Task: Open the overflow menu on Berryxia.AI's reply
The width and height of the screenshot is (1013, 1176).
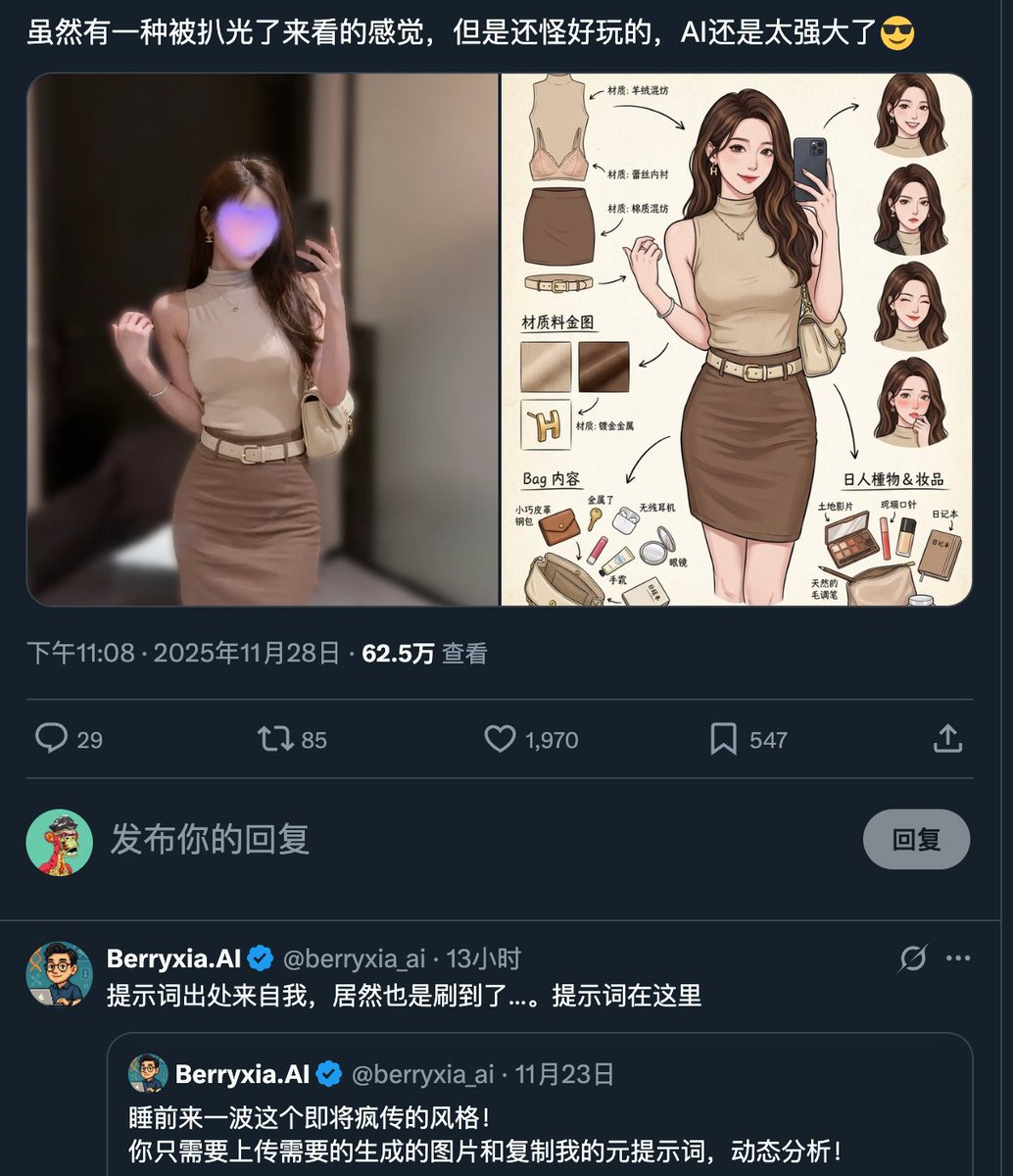Action: tap(959, 958)
